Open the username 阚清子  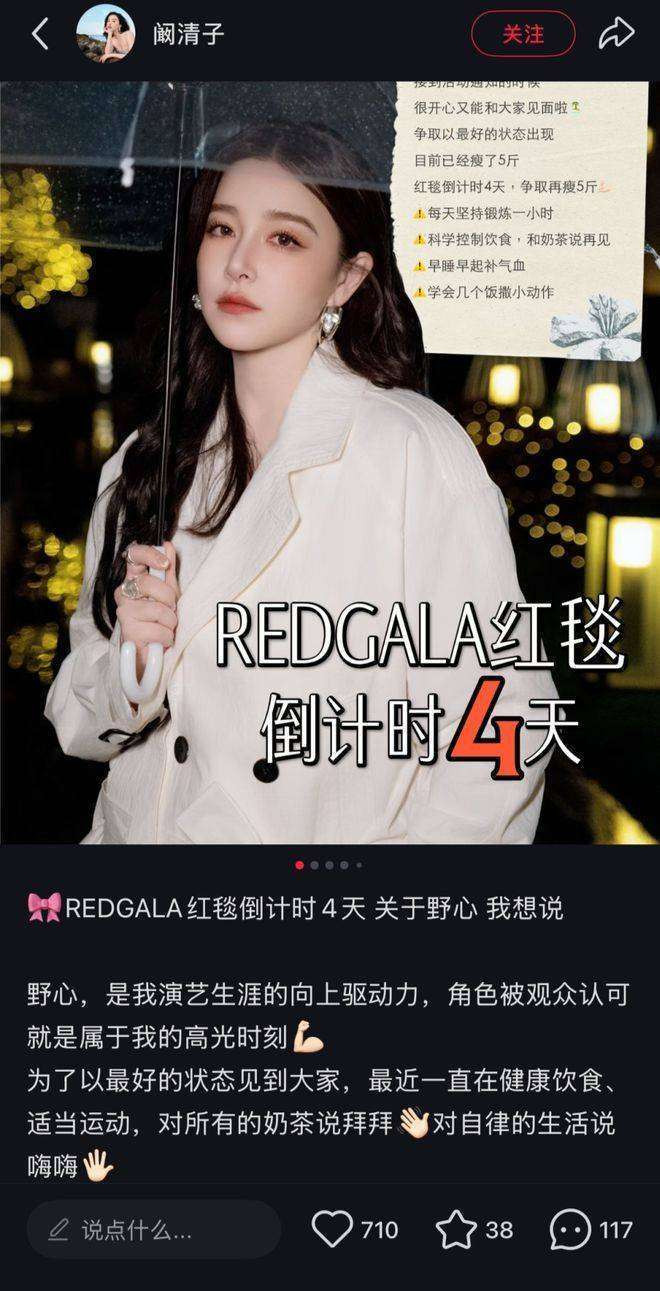[188, 34]
